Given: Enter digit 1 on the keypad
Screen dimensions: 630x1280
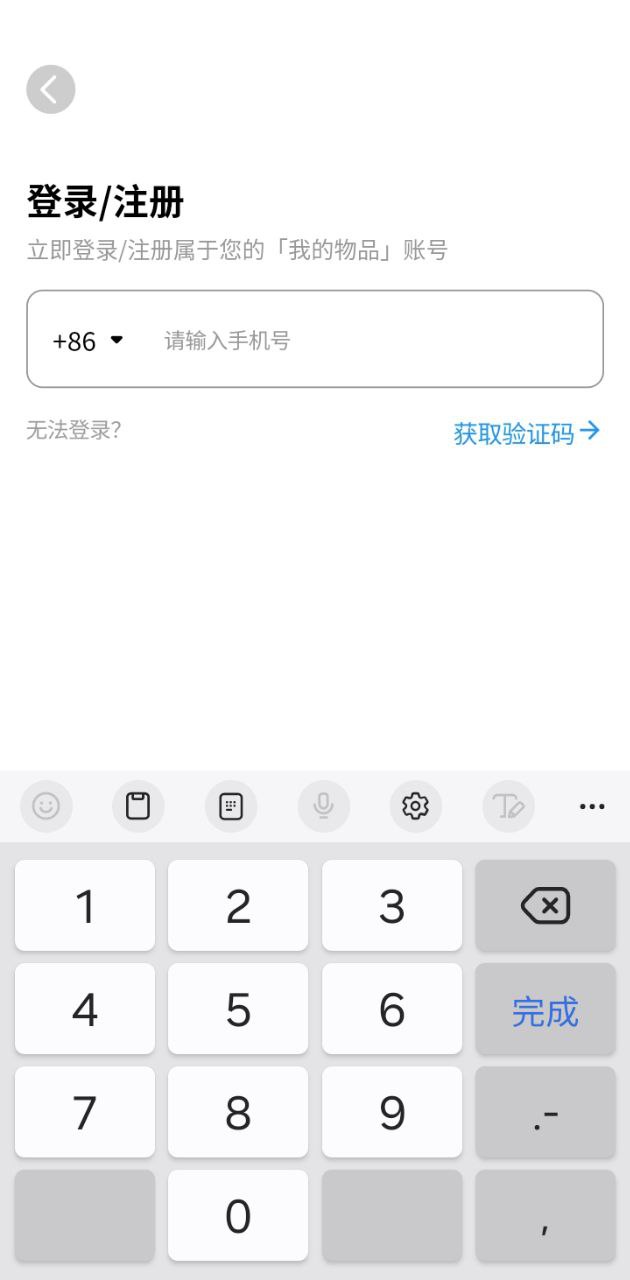Looking at the screenshot, I should coord(85,906).
